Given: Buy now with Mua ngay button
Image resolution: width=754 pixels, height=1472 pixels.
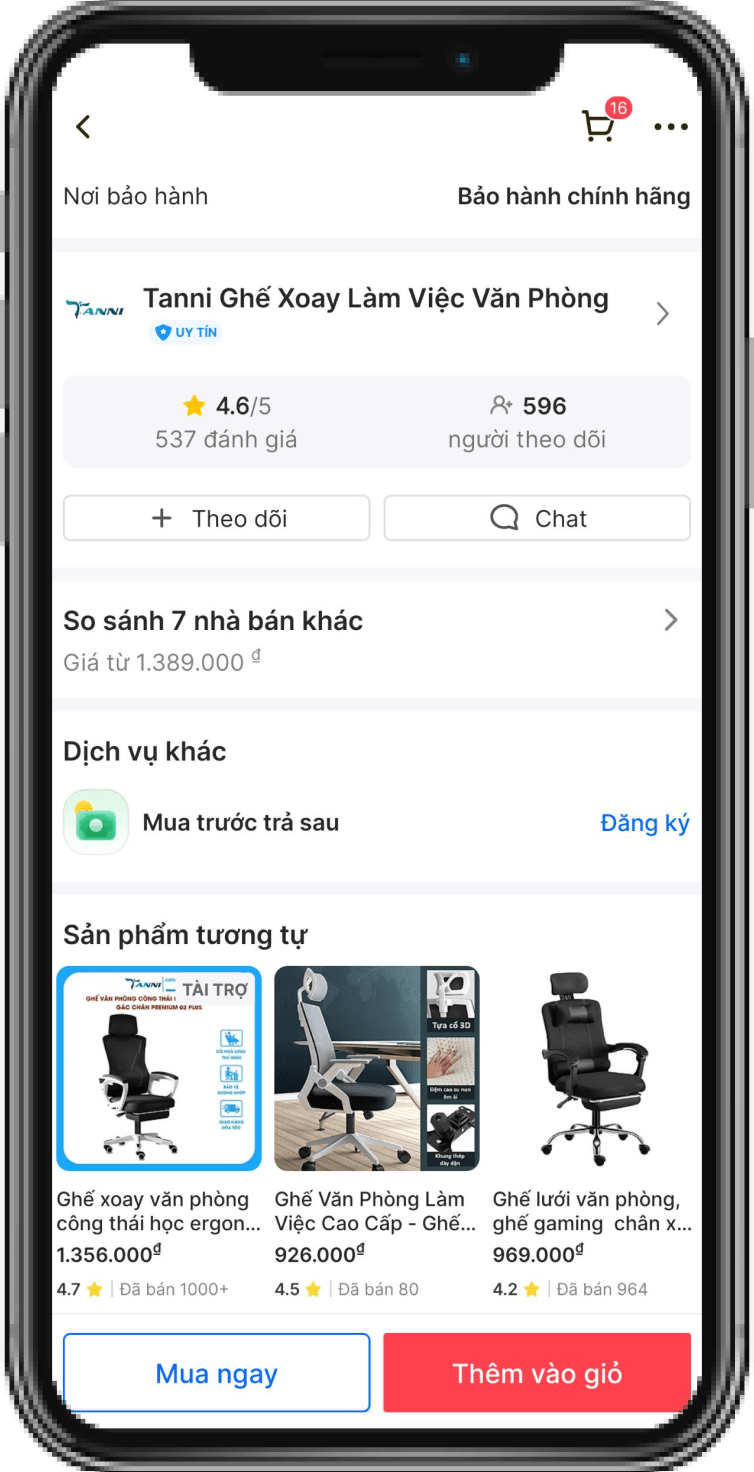Looking at the screenshot, I should pos(217,1373).
